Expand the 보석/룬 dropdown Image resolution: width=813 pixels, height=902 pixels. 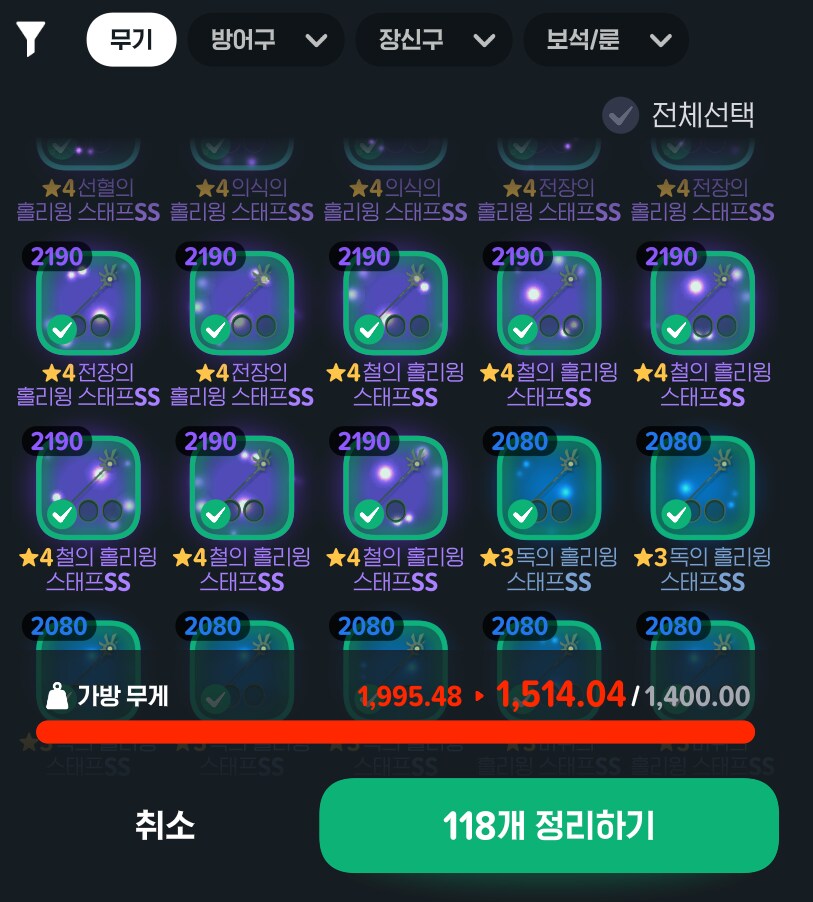point(606,41)
